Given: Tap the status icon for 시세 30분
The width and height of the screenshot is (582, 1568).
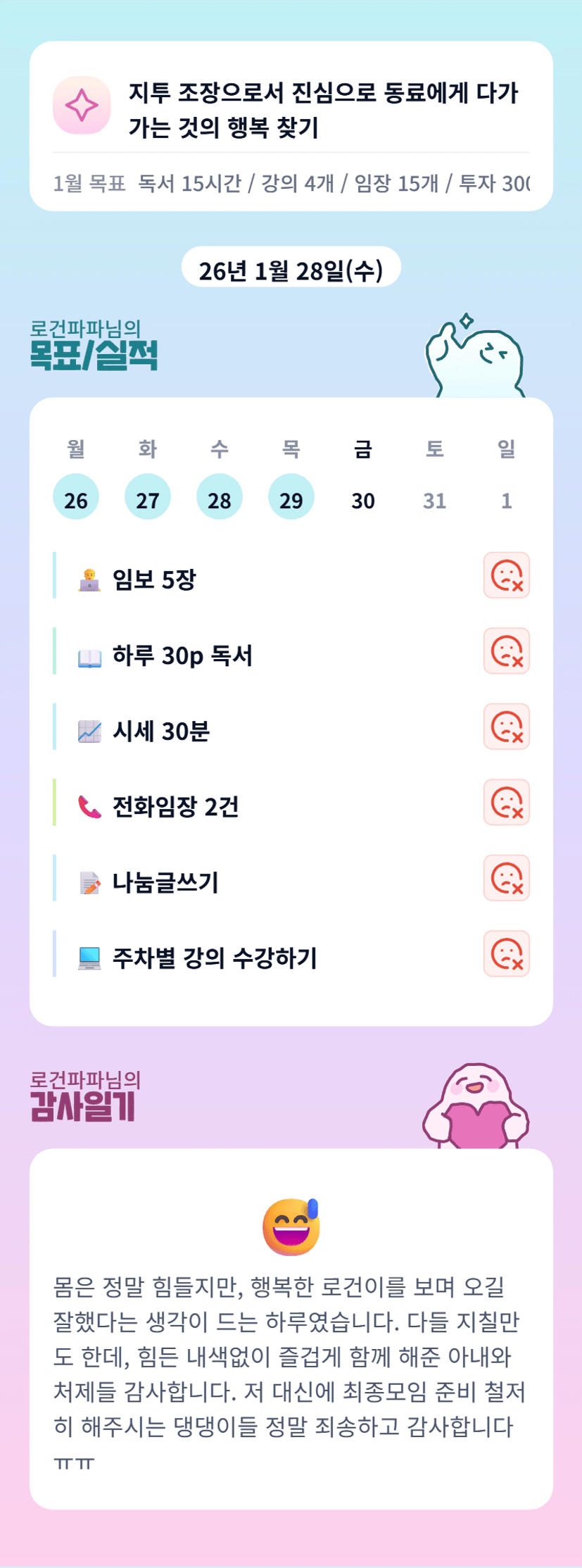Looking at the screenshot, I should pyautogui.click(x=507, y=727).
